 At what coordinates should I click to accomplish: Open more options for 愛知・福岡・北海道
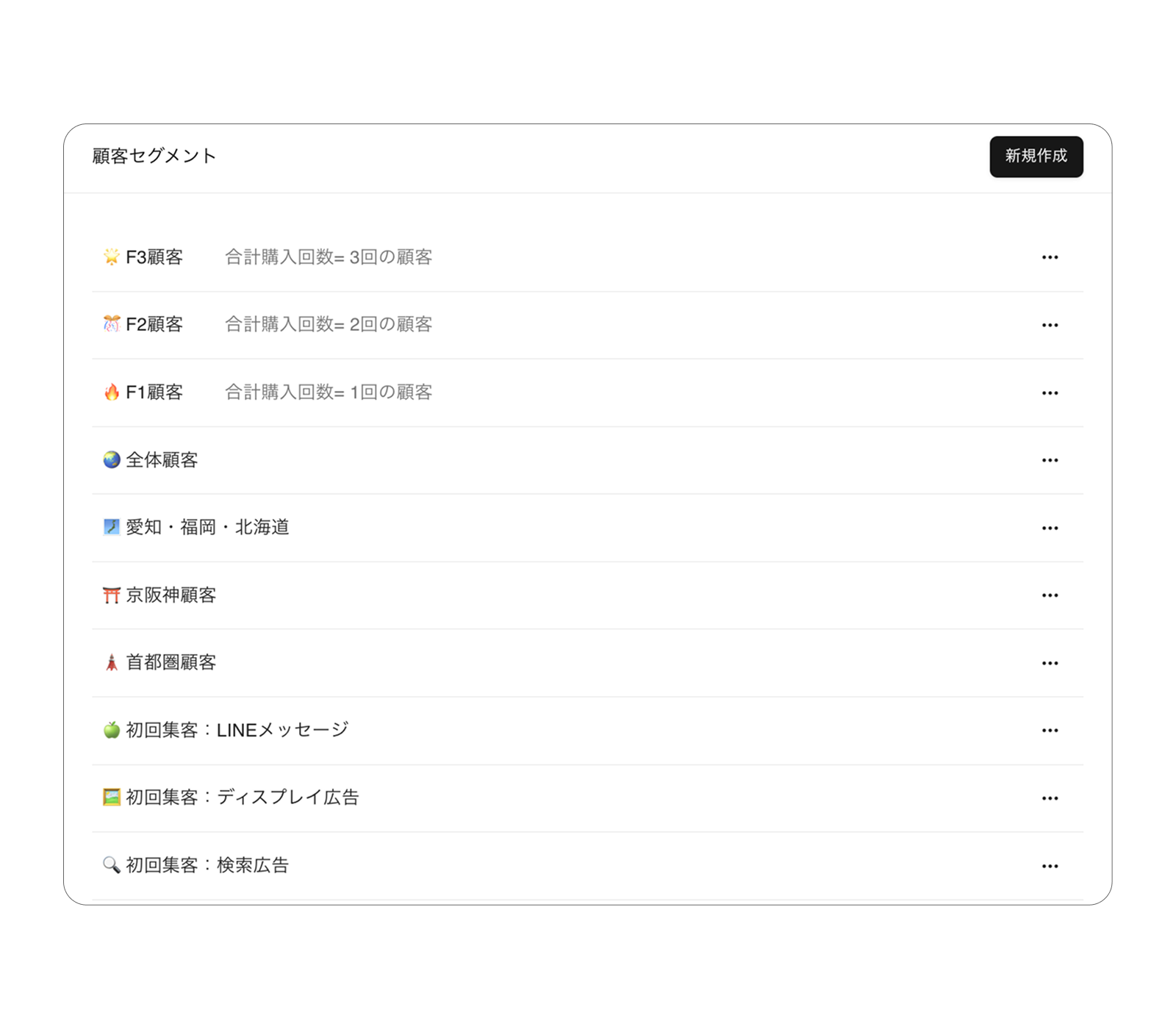point(1050,528)
